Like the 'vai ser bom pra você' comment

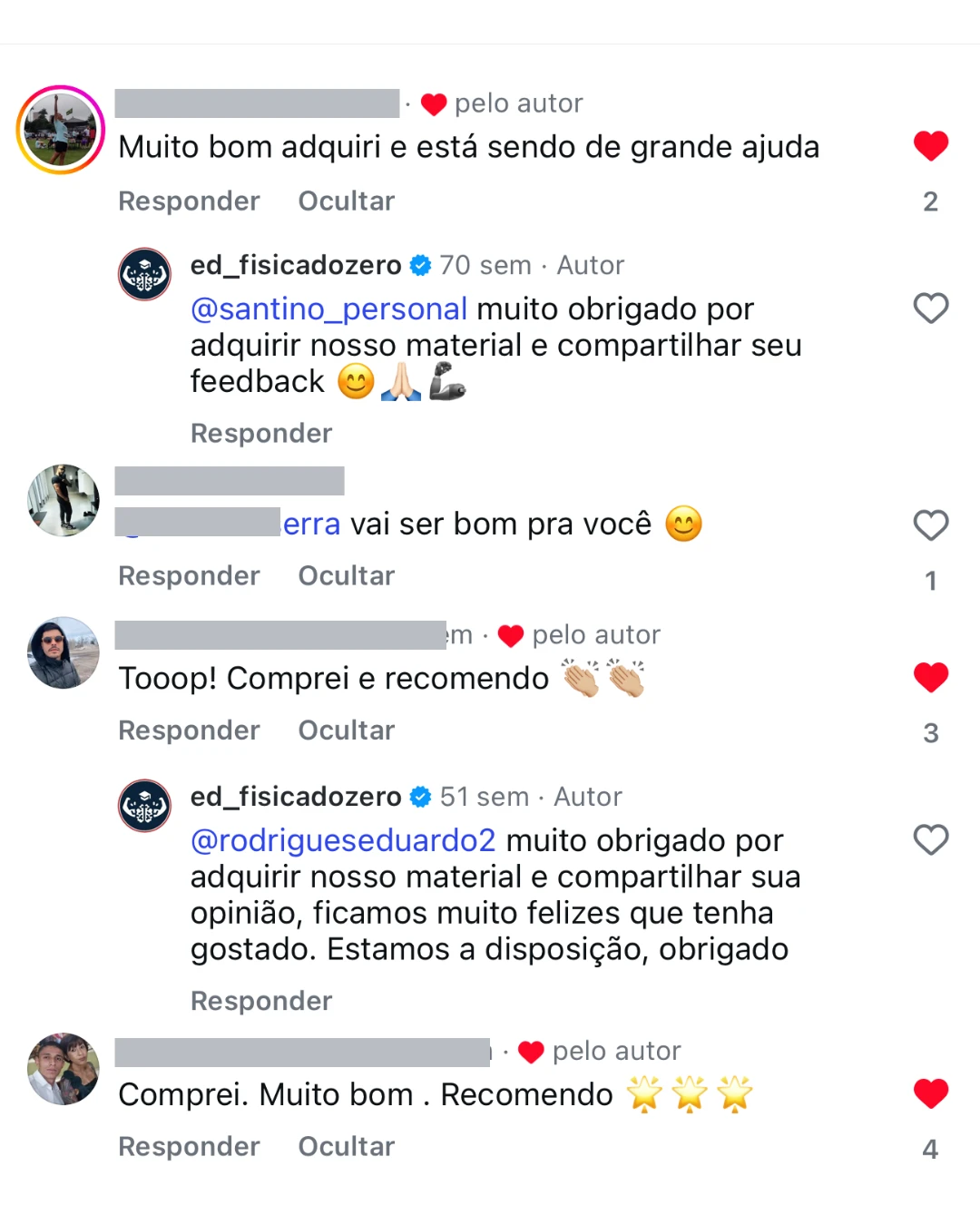point(930,524)
